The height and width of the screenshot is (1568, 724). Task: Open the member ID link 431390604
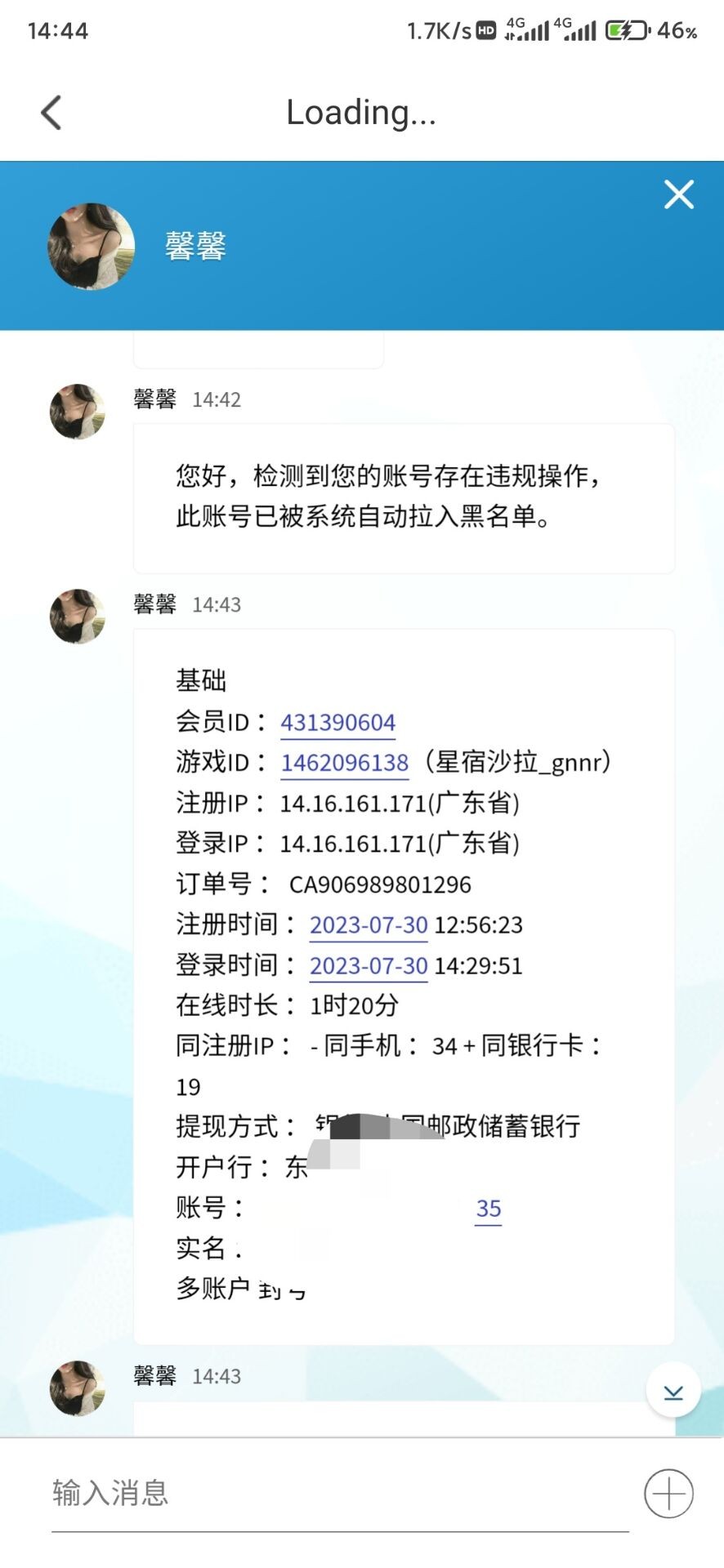click(337, 722)
